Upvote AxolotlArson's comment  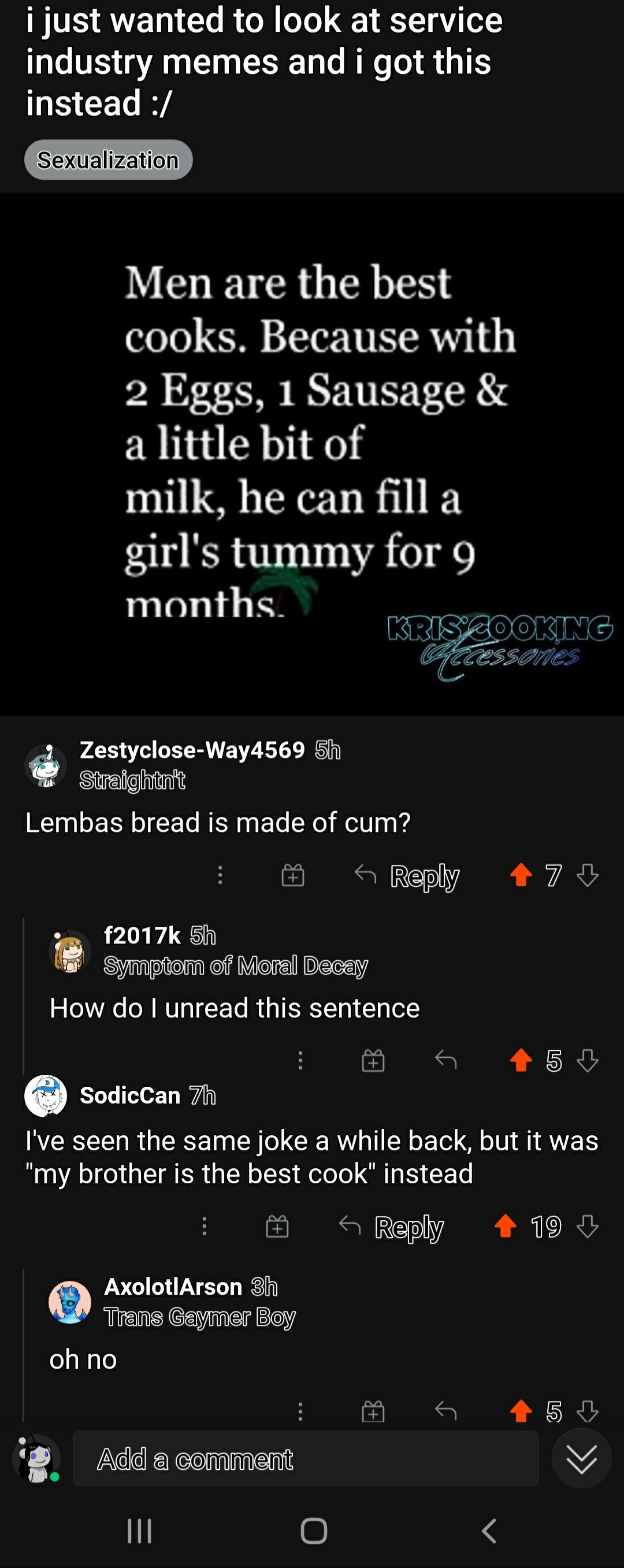[x=521, y=1410]
